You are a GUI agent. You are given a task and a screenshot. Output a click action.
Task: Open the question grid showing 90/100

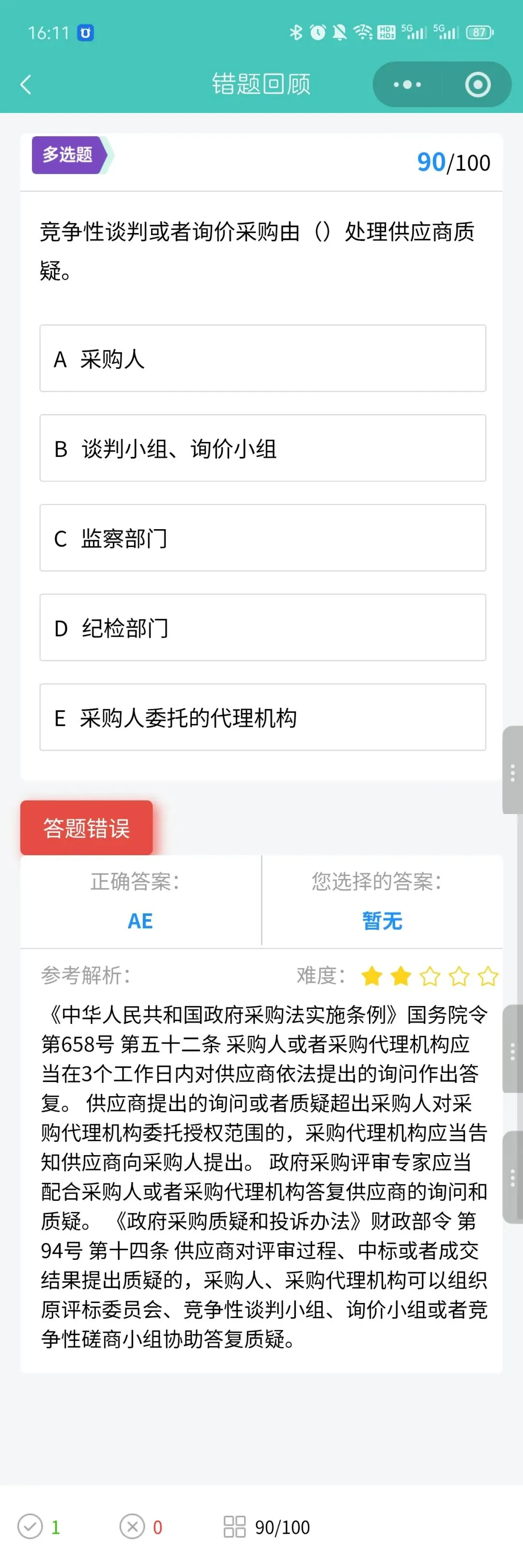coord(266,1527)
